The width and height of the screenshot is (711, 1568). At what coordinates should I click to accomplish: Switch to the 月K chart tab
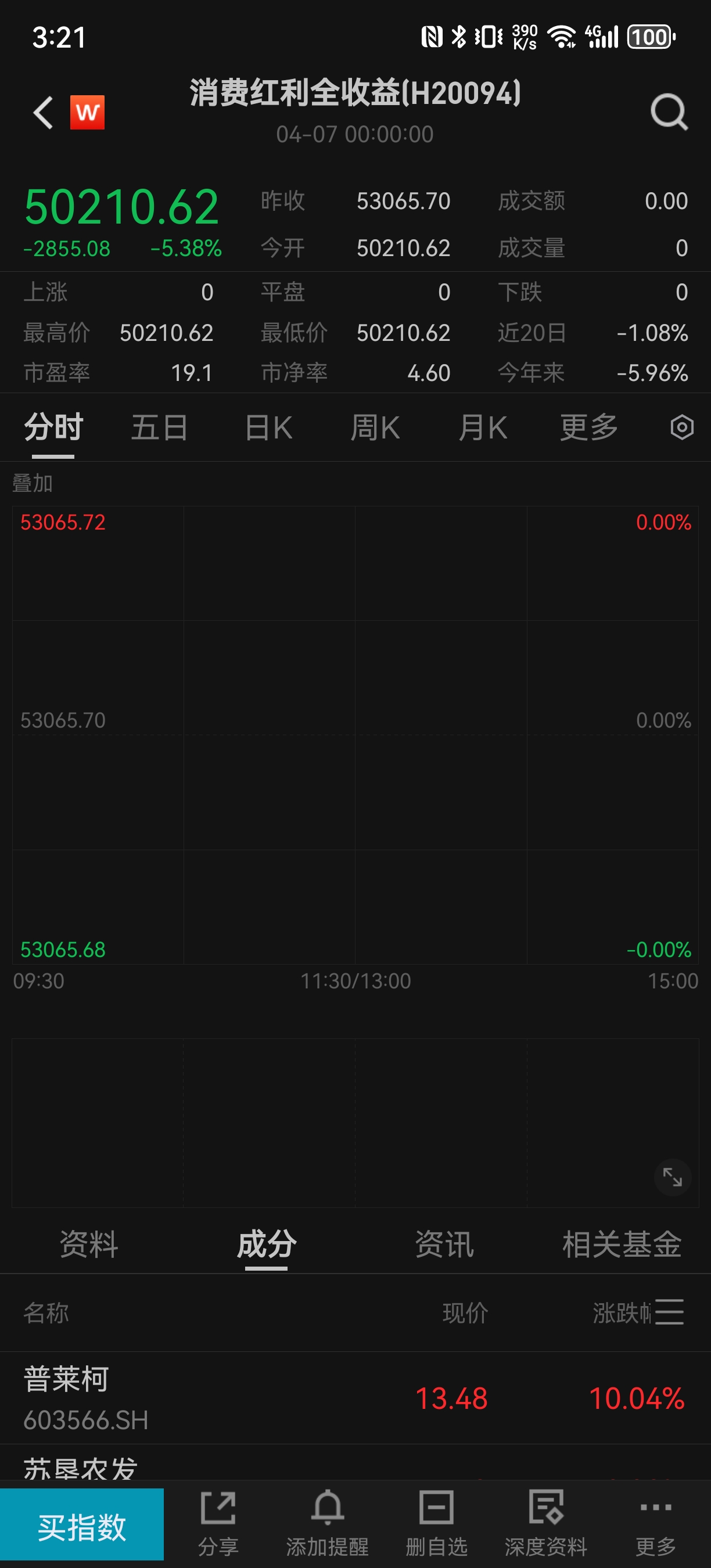pyautogui.click(x=483, y=427)
